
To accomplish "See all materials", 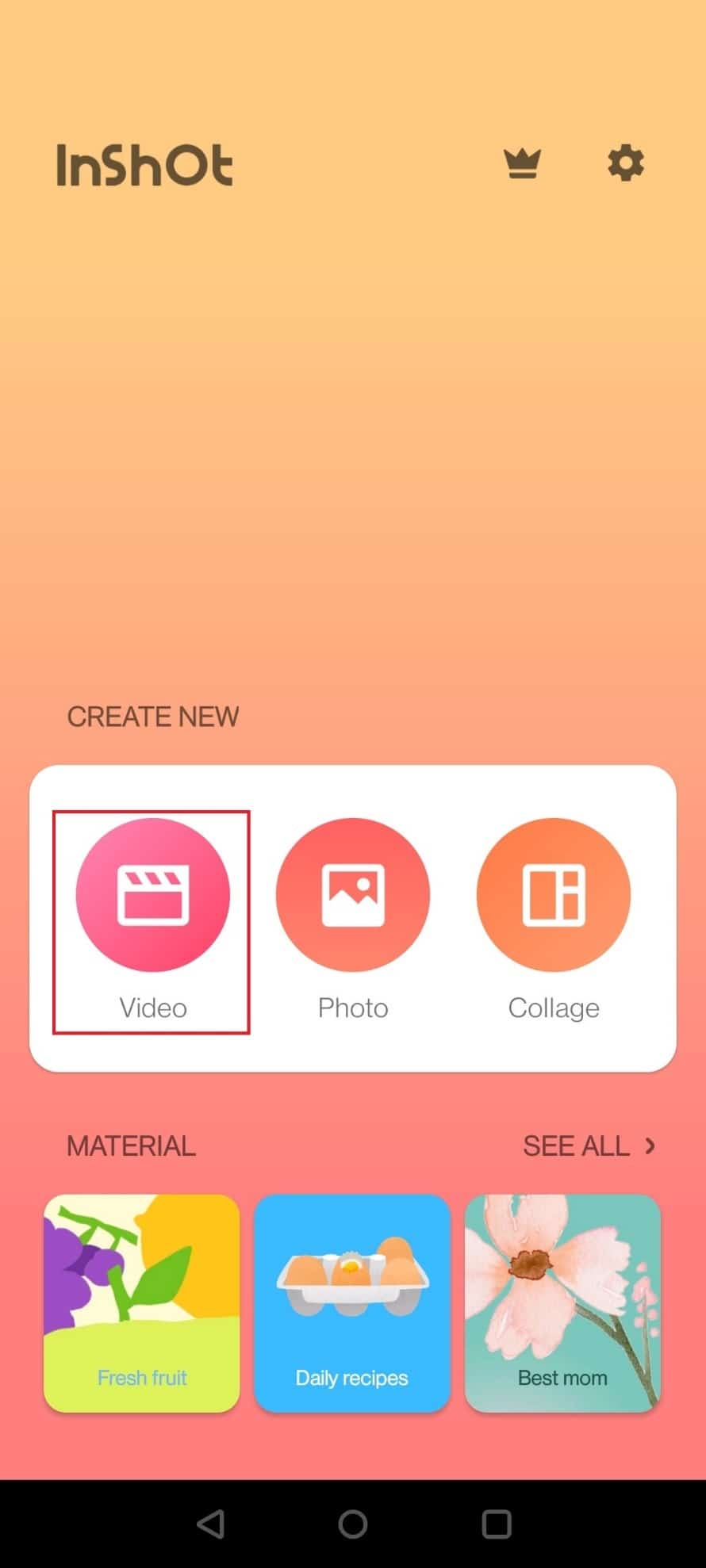I will point(589,1145).
